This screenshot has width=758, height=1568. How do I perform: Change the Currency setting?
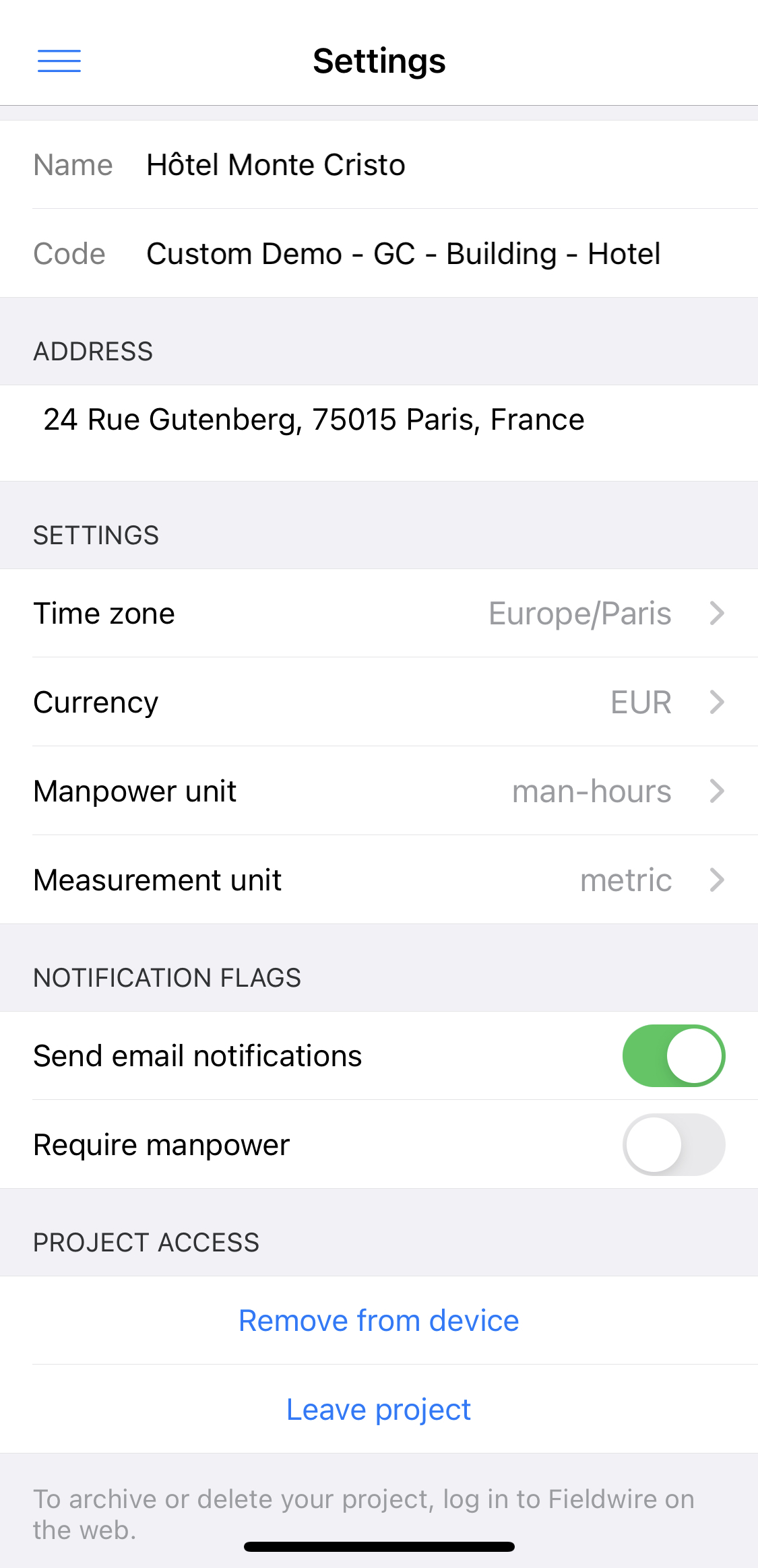(x=379, y=703)
